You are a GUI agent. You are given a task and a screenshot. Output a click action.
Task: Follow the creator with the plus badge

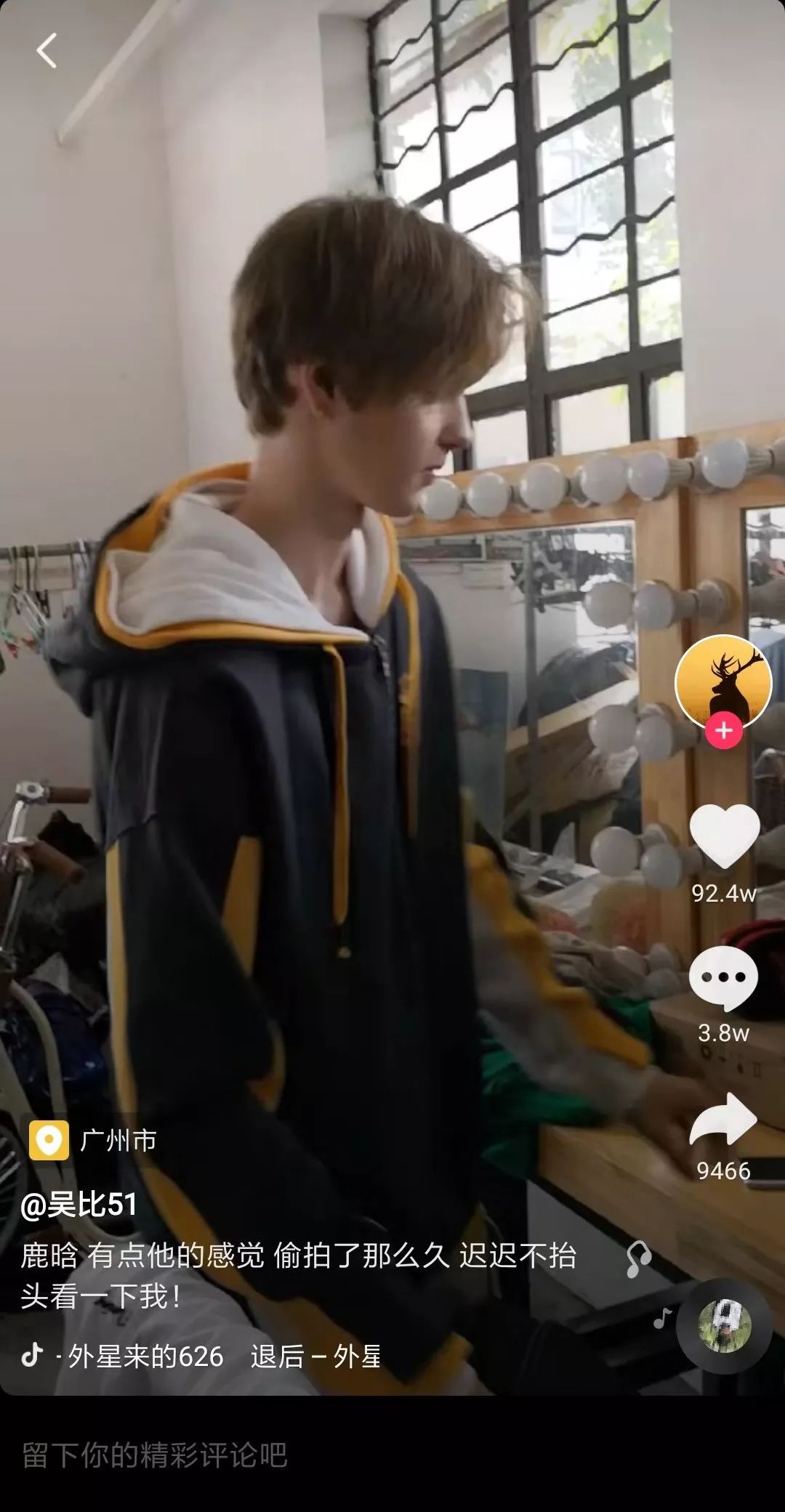click(x=723, y=730)
